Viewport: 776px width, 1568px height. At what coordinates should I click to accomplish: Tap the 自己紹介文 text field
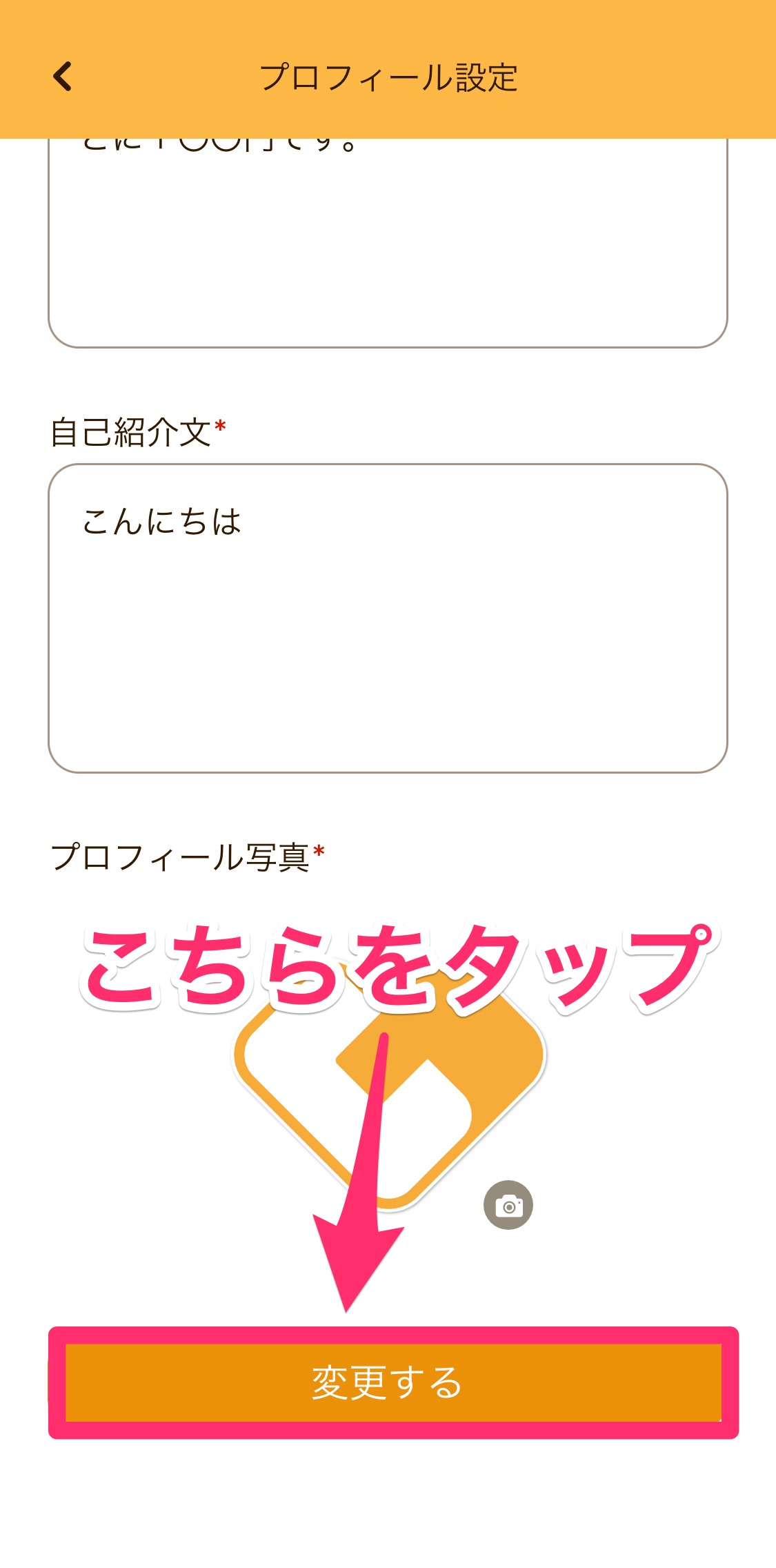(x=388, y=618)
